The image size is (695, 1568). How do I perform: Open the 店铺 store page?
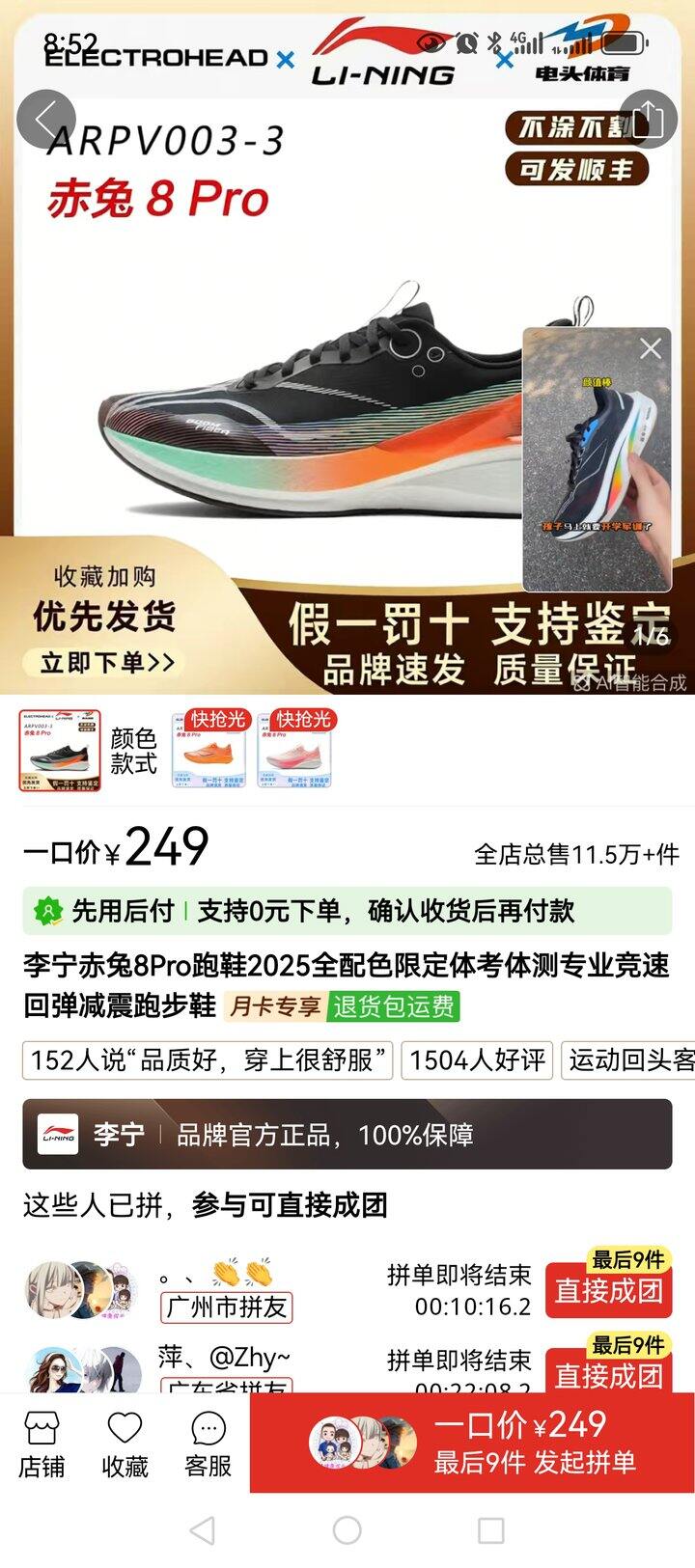[x=42, y=1444]
